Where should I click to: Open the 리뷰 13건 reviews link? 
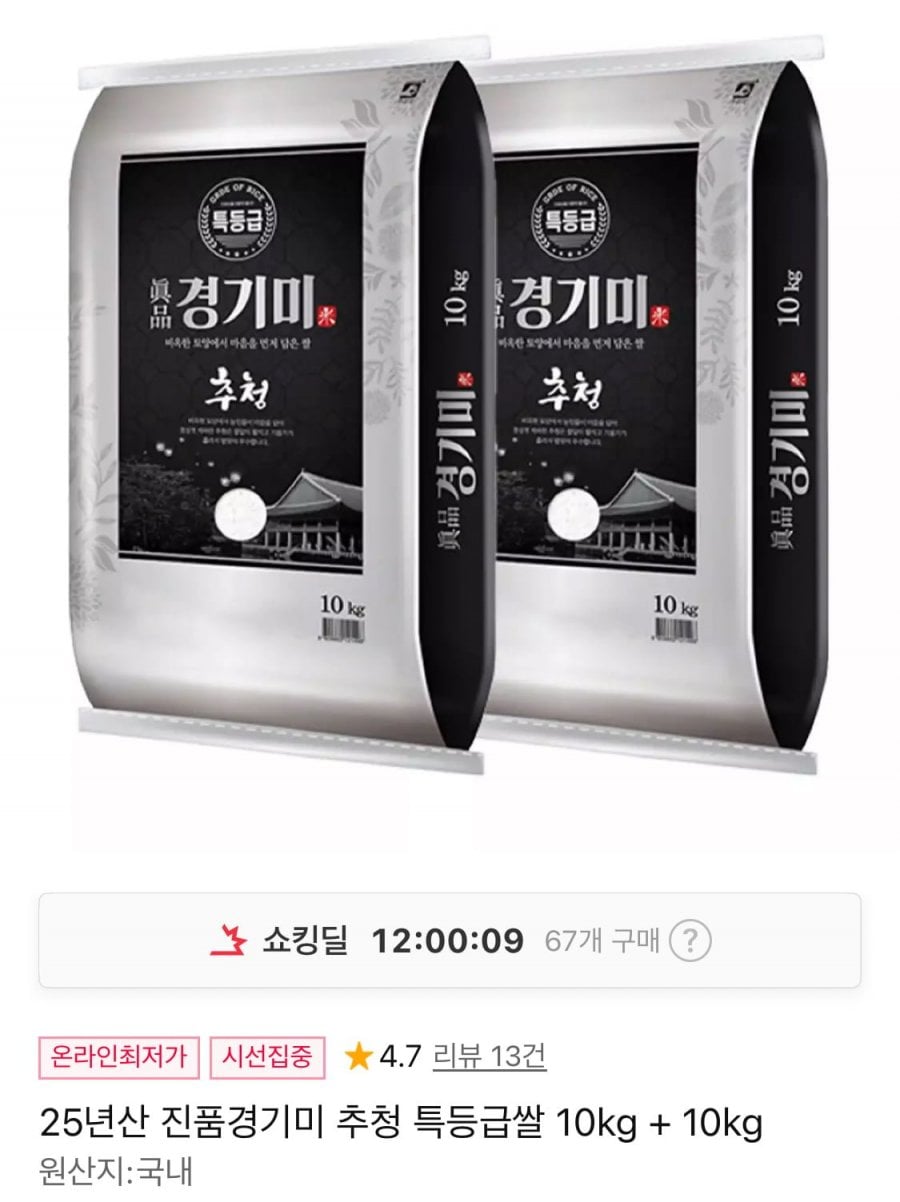coord(489,1056)
